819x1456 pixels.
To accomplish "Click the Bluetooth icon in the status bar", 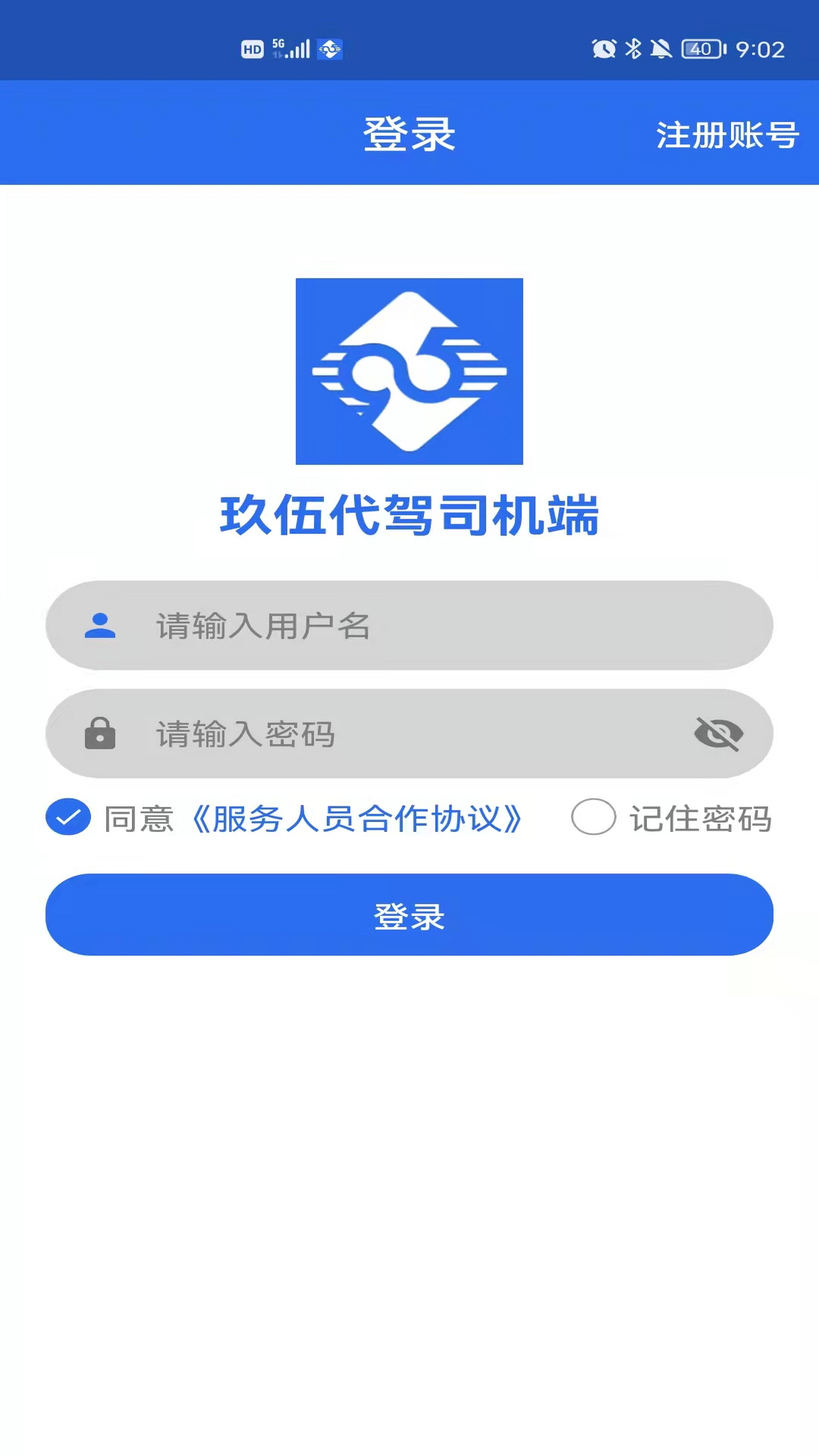I will 632,48.
